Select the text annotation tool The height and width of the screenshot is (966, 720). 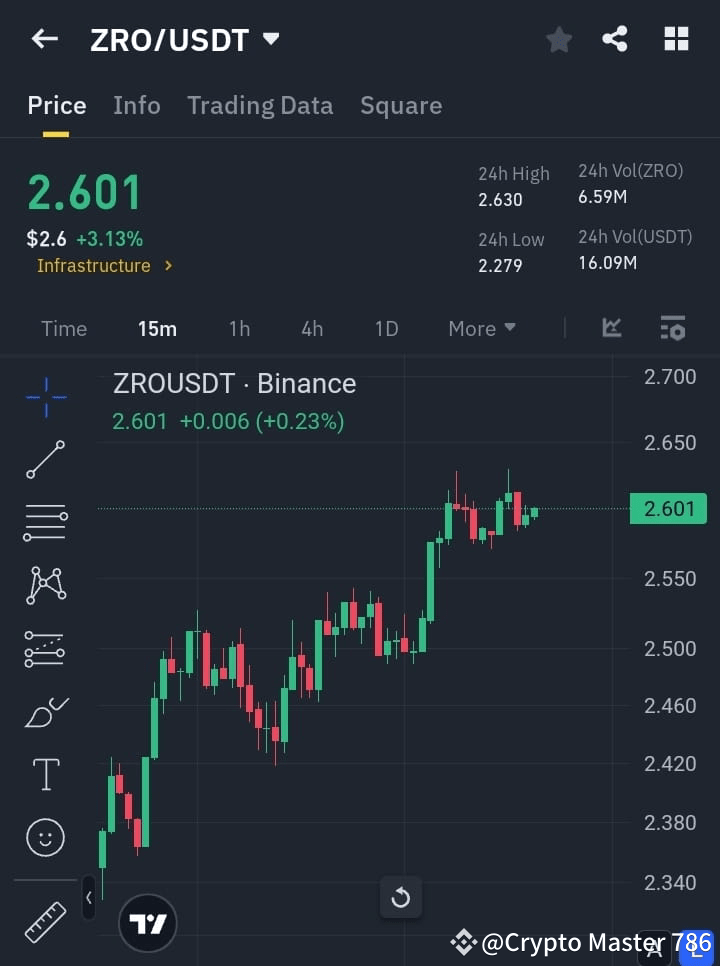click(44, 774)
